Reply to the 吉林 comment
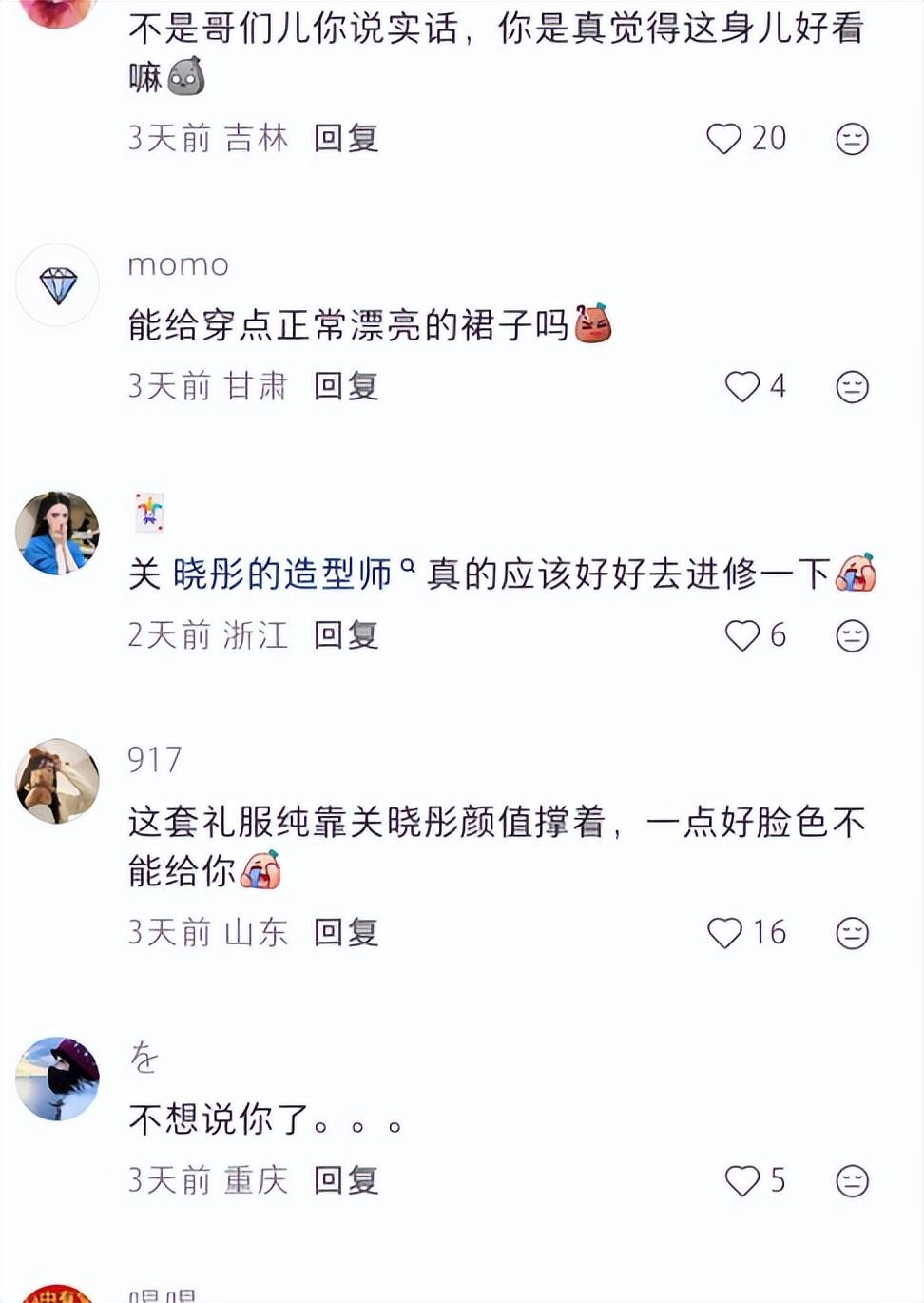The width and height of the screenshot is (924, 1303). coord(346,139)
